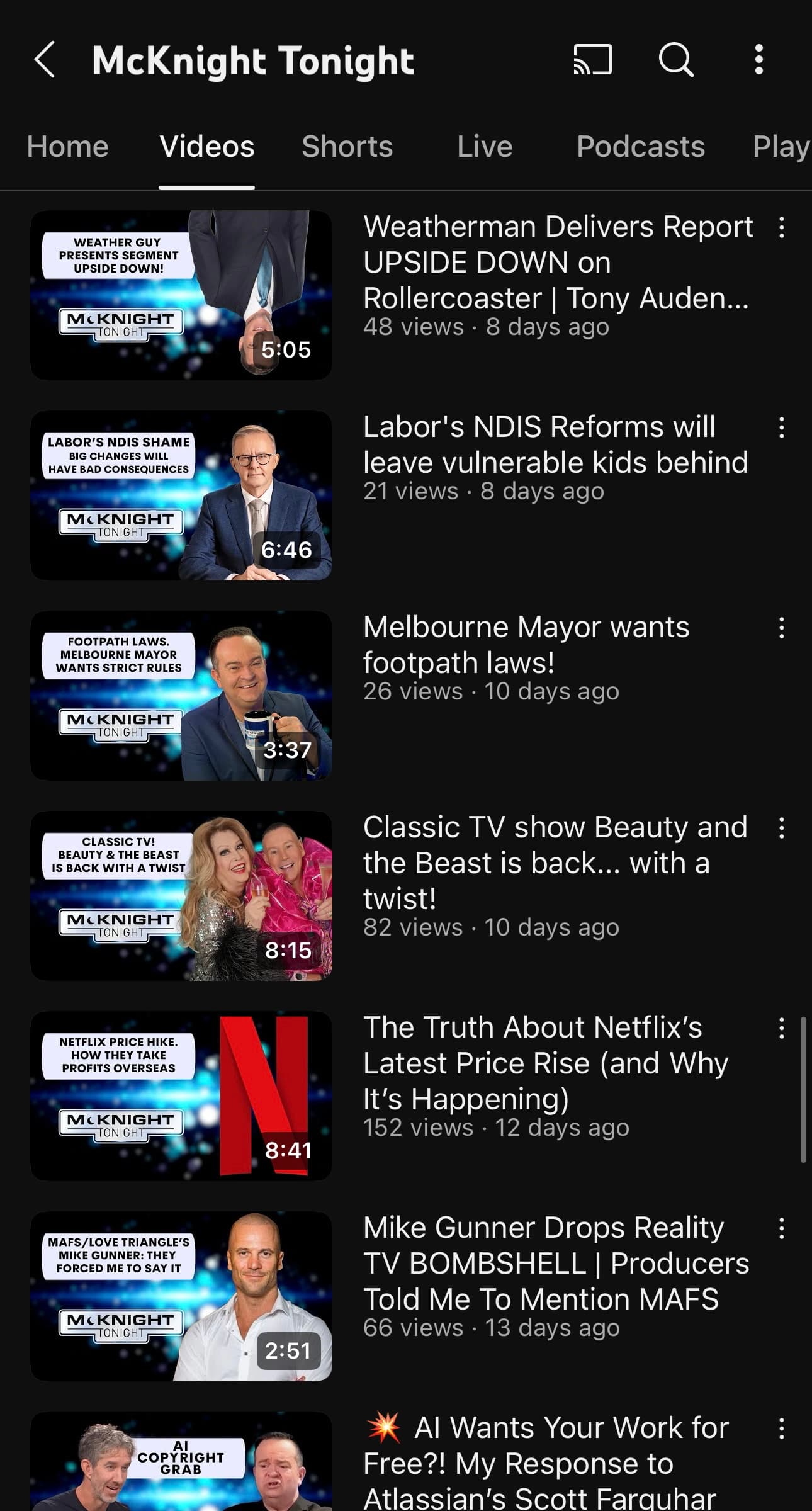Open options for Weatherman Delivers Report video
The height and width of the screenshot is (1511, 812).
781,227
